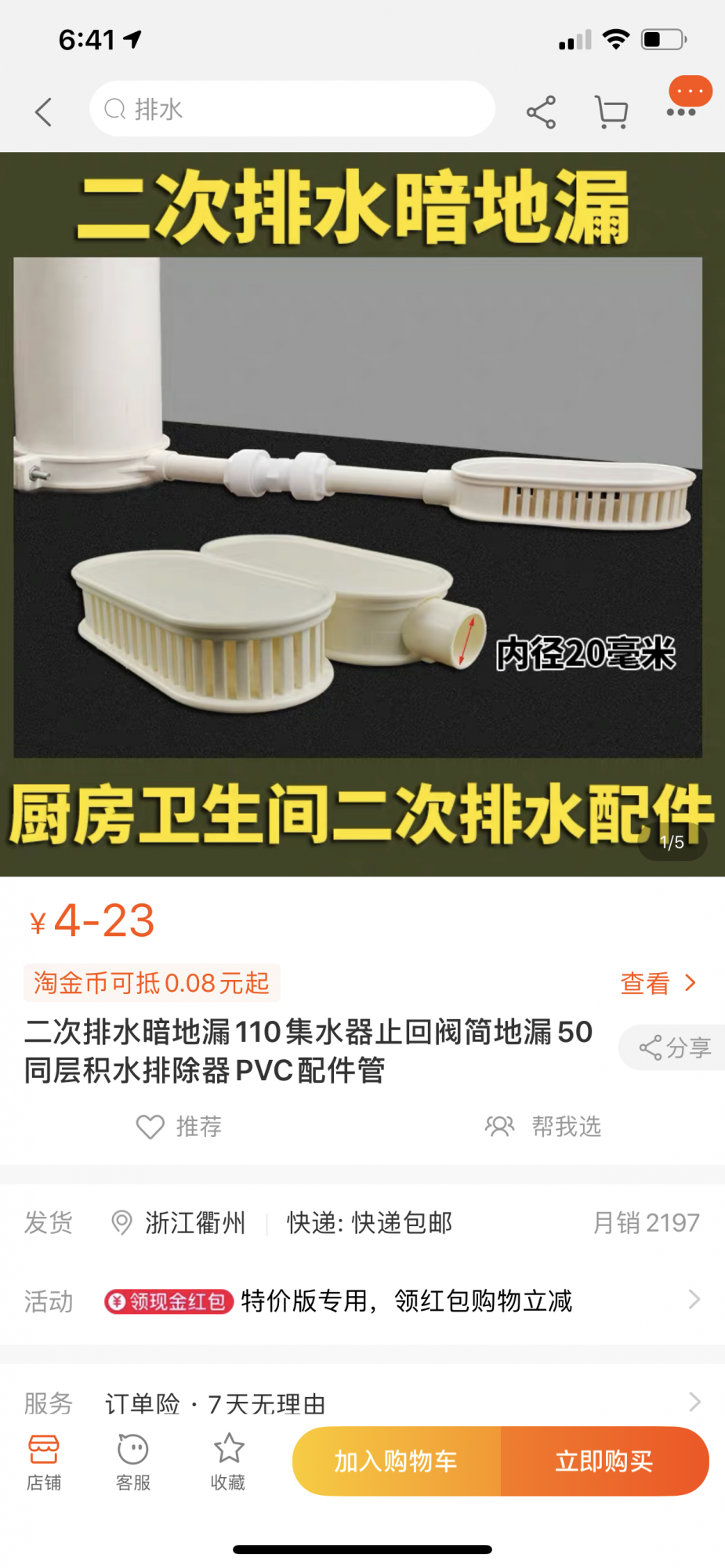Open the more options menu
This screenshot has width=725, height=1568.
point(681,112)
